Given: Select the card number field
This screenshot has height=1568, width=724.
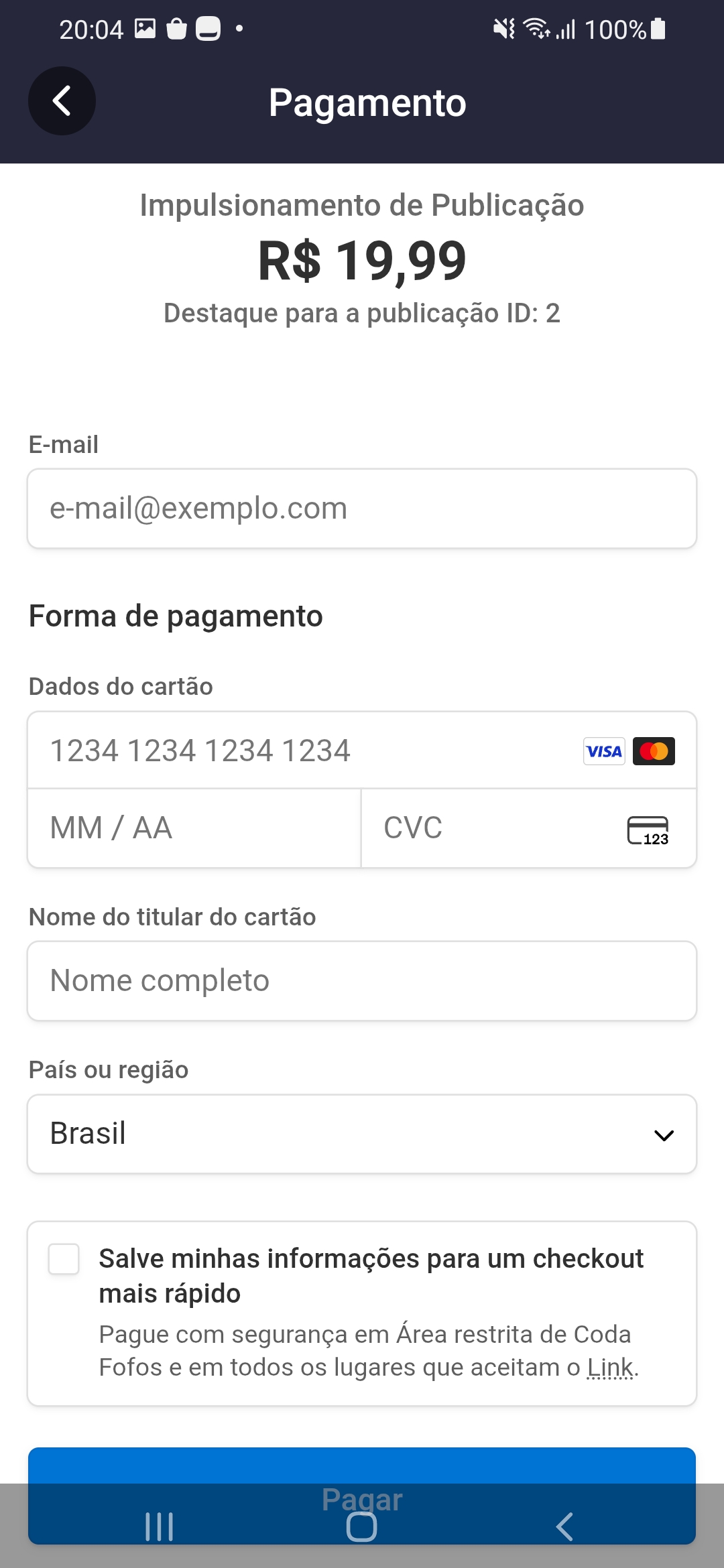Looking at the screenshot, I should (x=268, y=750).
